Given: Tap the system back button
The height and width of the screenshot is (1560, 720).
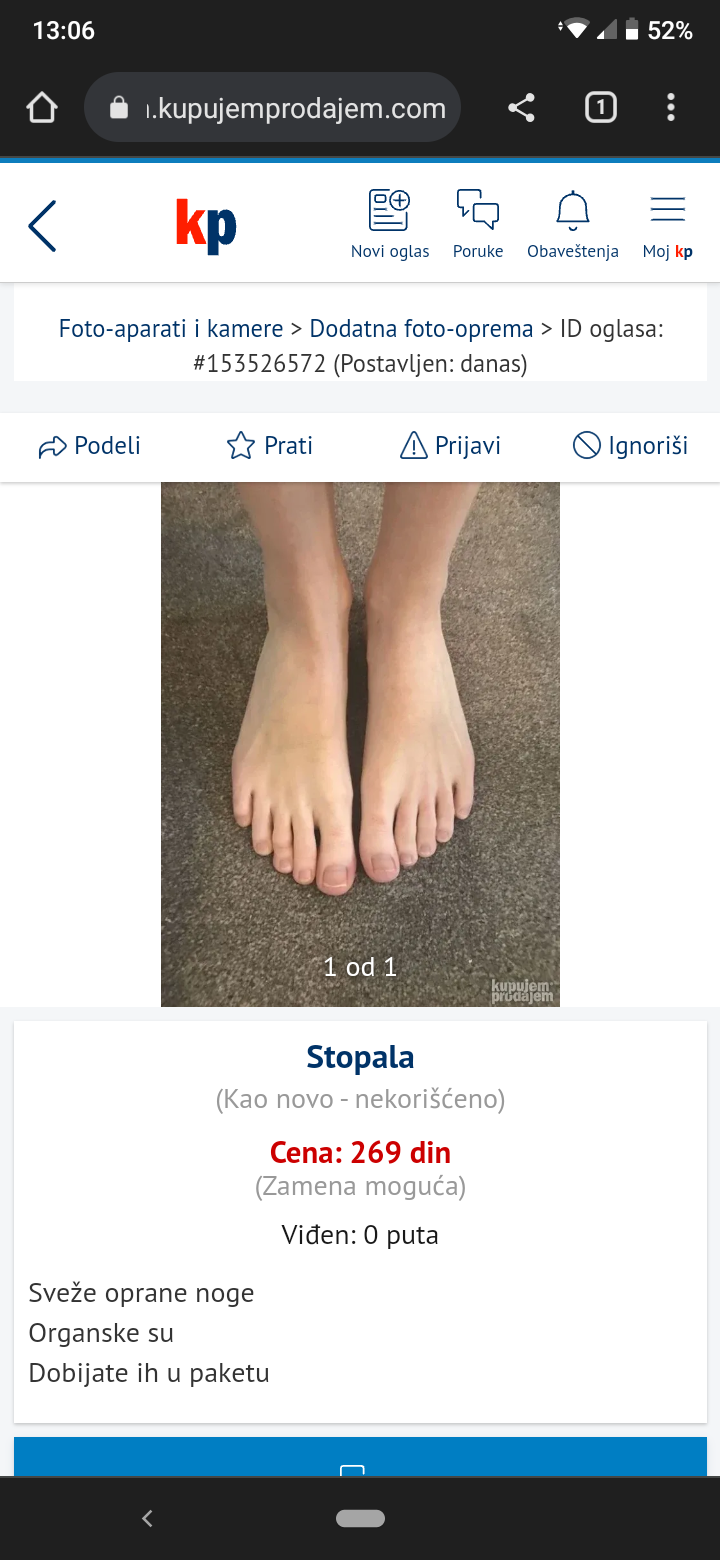Looking at the screenshot, I should [x=147, y=1518].
